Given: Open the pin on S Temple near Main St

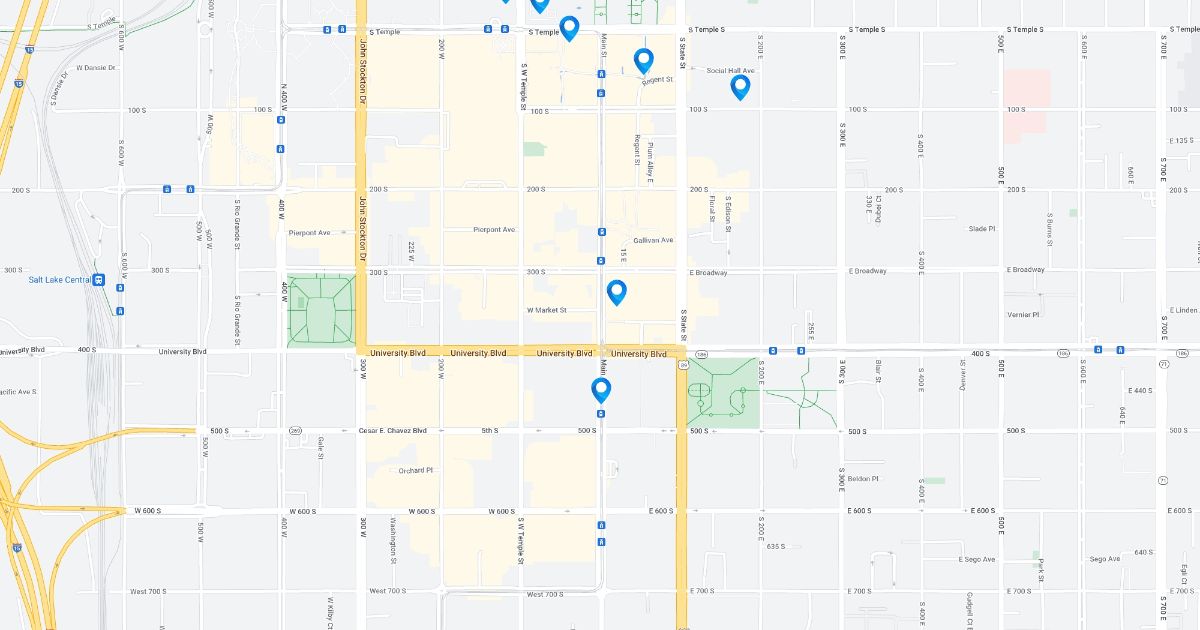Looking at the screenshot, I should (x=569, y=27).
